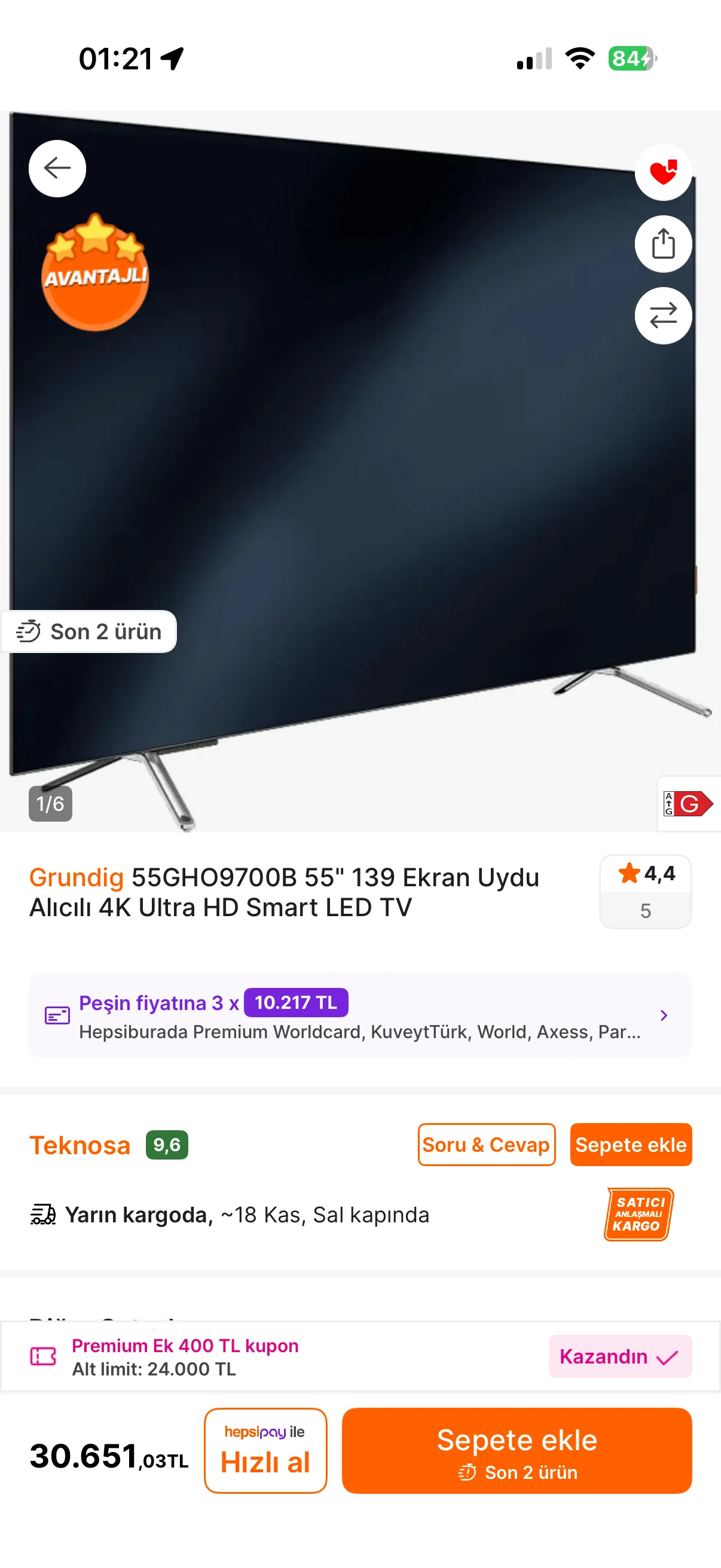Add TV to cart via bottom Sepete ekle
The height and width of the screenshot is (1568, 721).
517,1450
